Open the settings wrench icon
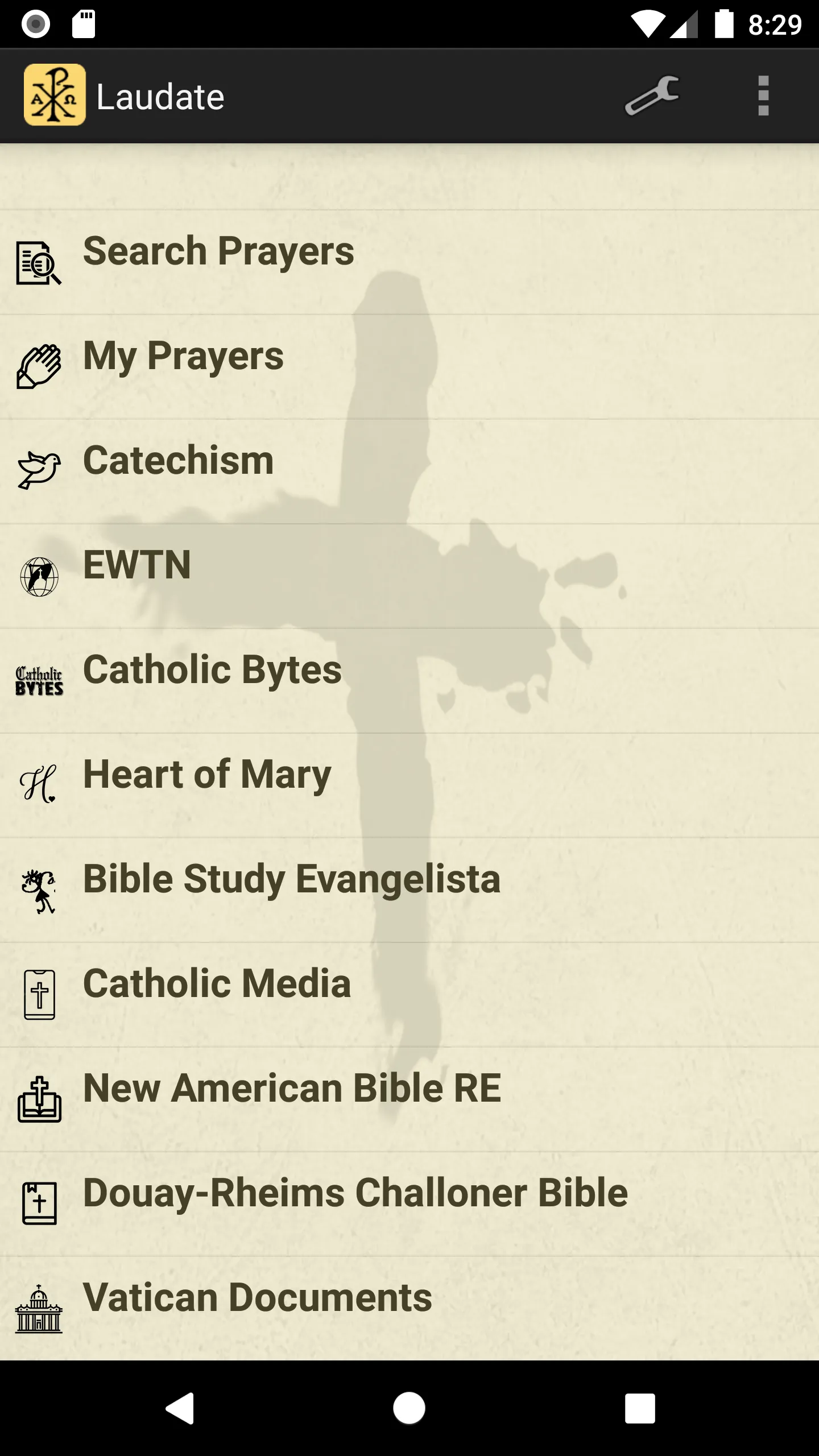The image size is (819, 1456). [x=652, y=96]
